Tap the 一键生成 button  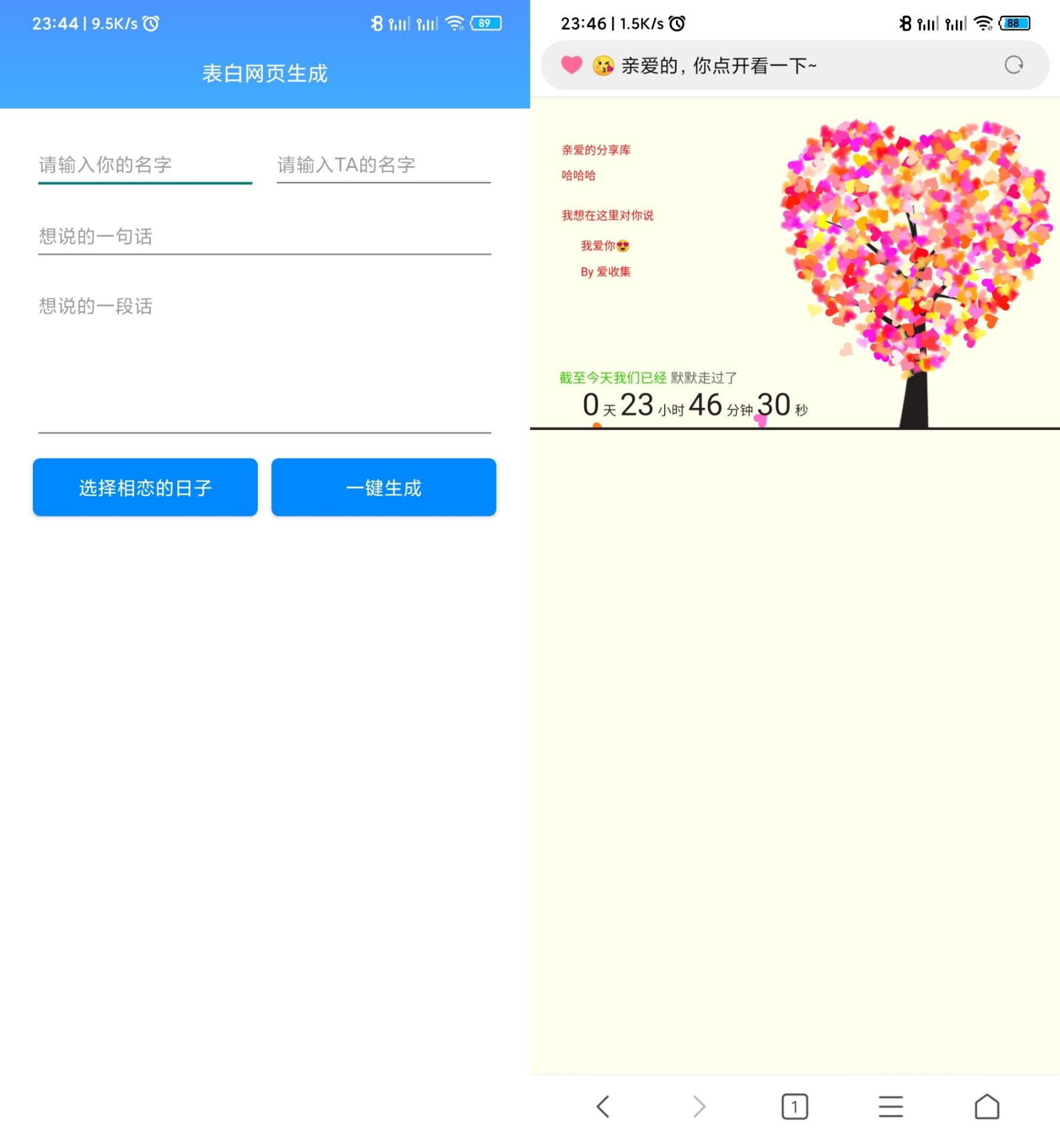point(383,487)
